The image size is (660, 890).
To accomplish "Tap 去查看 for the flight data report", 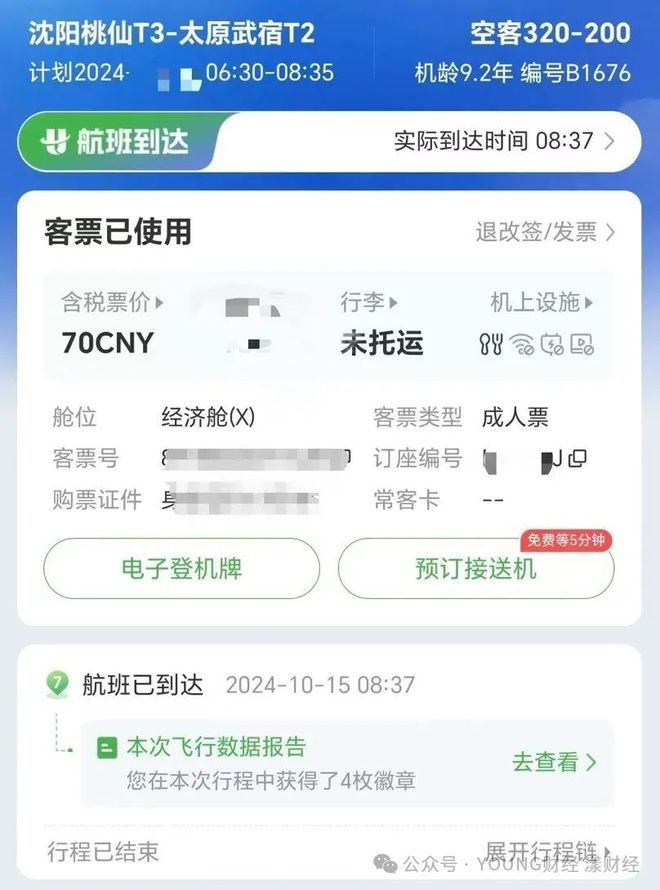I will pos(554,762).
